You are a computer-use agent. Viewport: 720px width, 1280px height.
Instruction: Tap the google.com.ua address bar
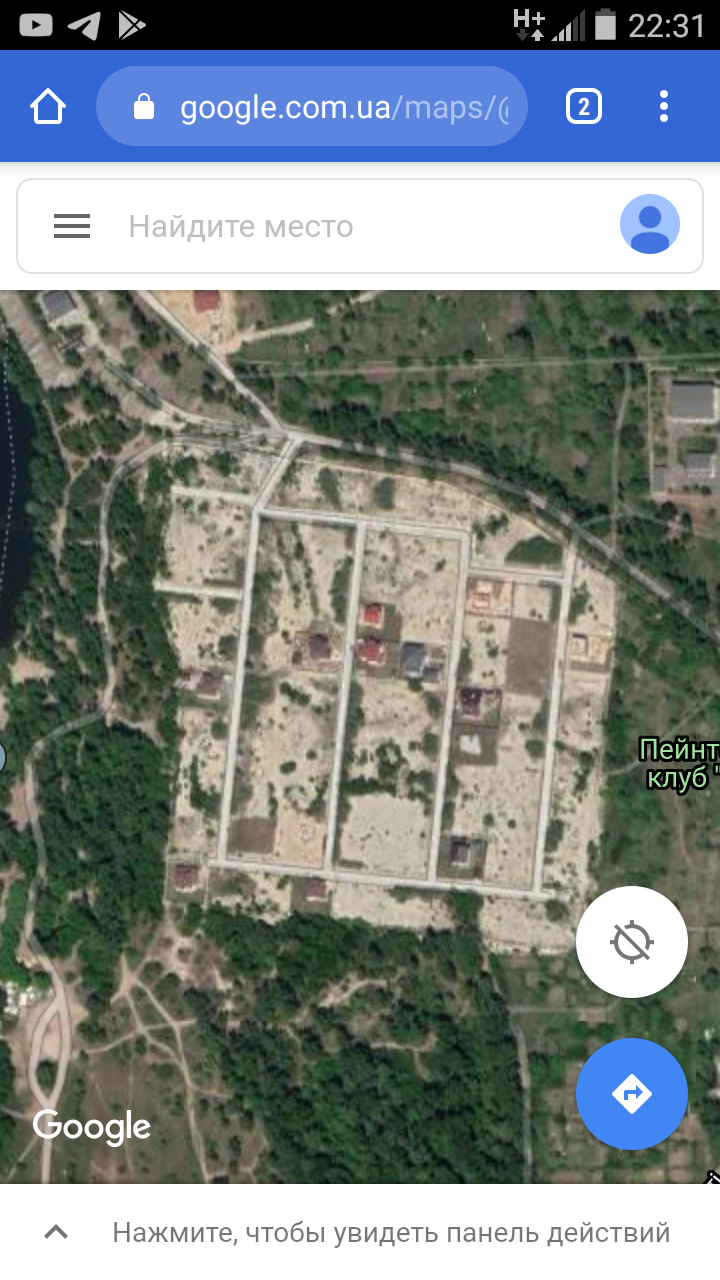(311, 106)
